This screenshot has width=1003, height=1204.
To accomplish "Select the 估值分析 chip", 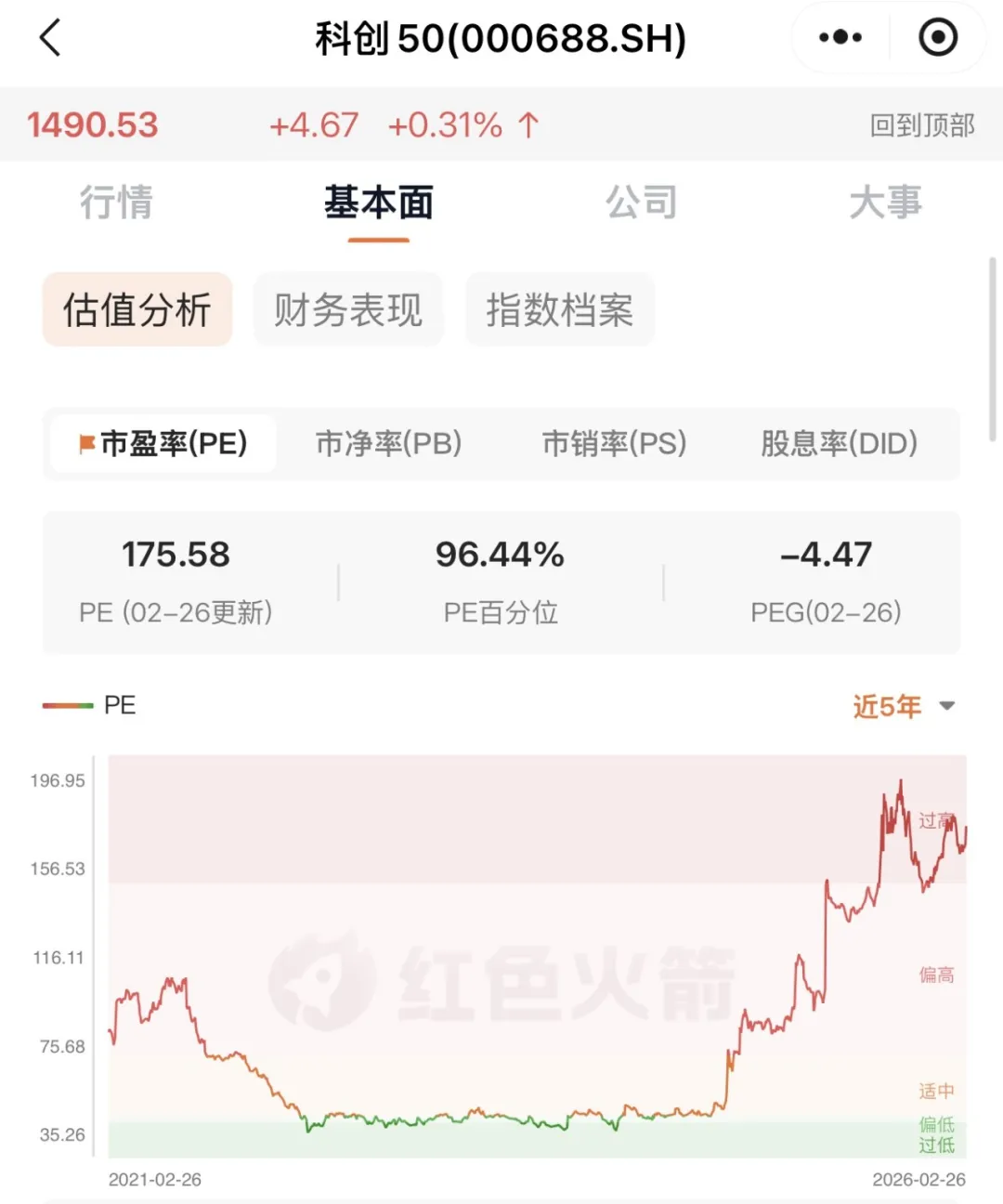I will point(137,309).
